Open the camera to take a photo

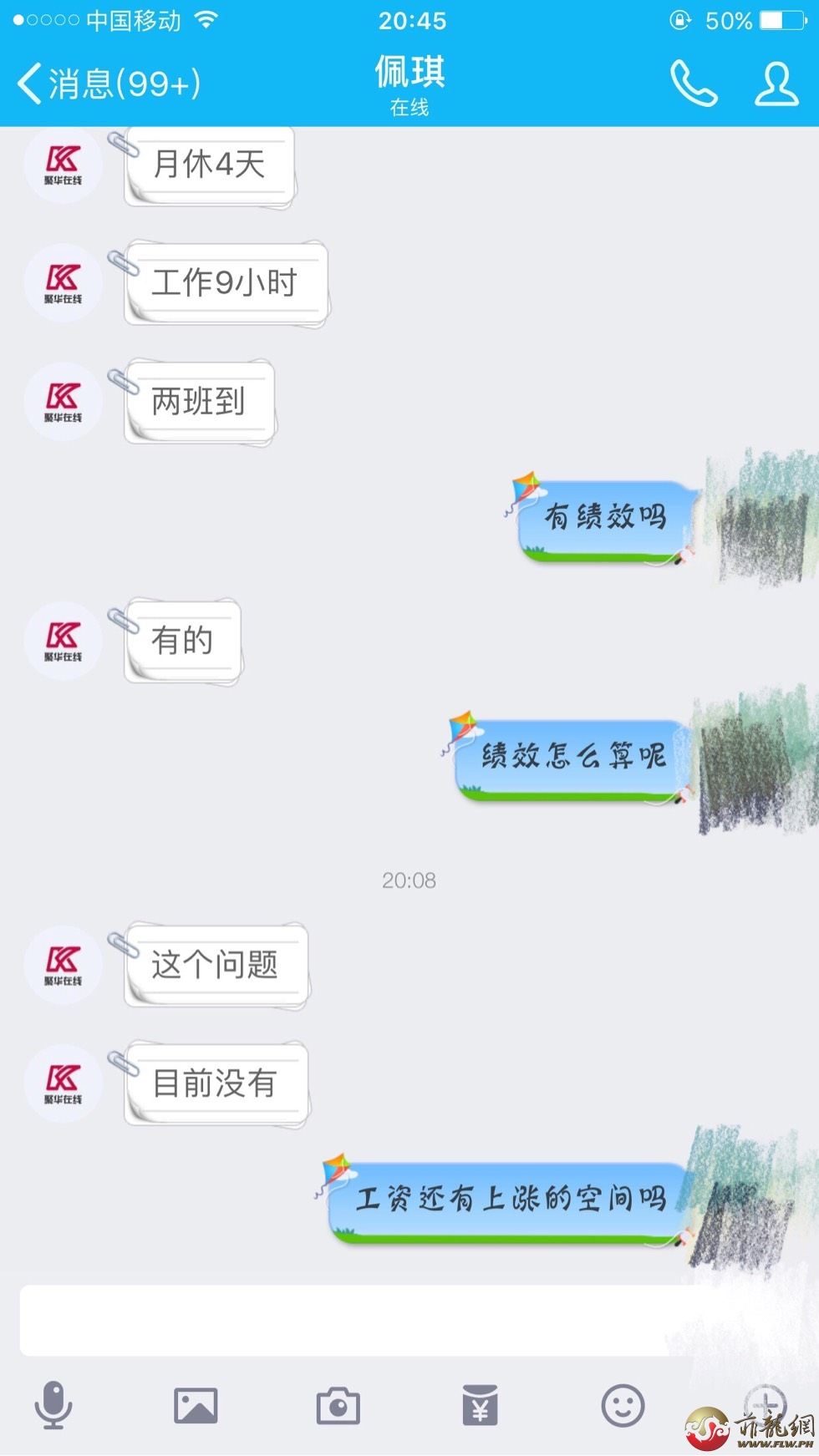[338, 1406]
